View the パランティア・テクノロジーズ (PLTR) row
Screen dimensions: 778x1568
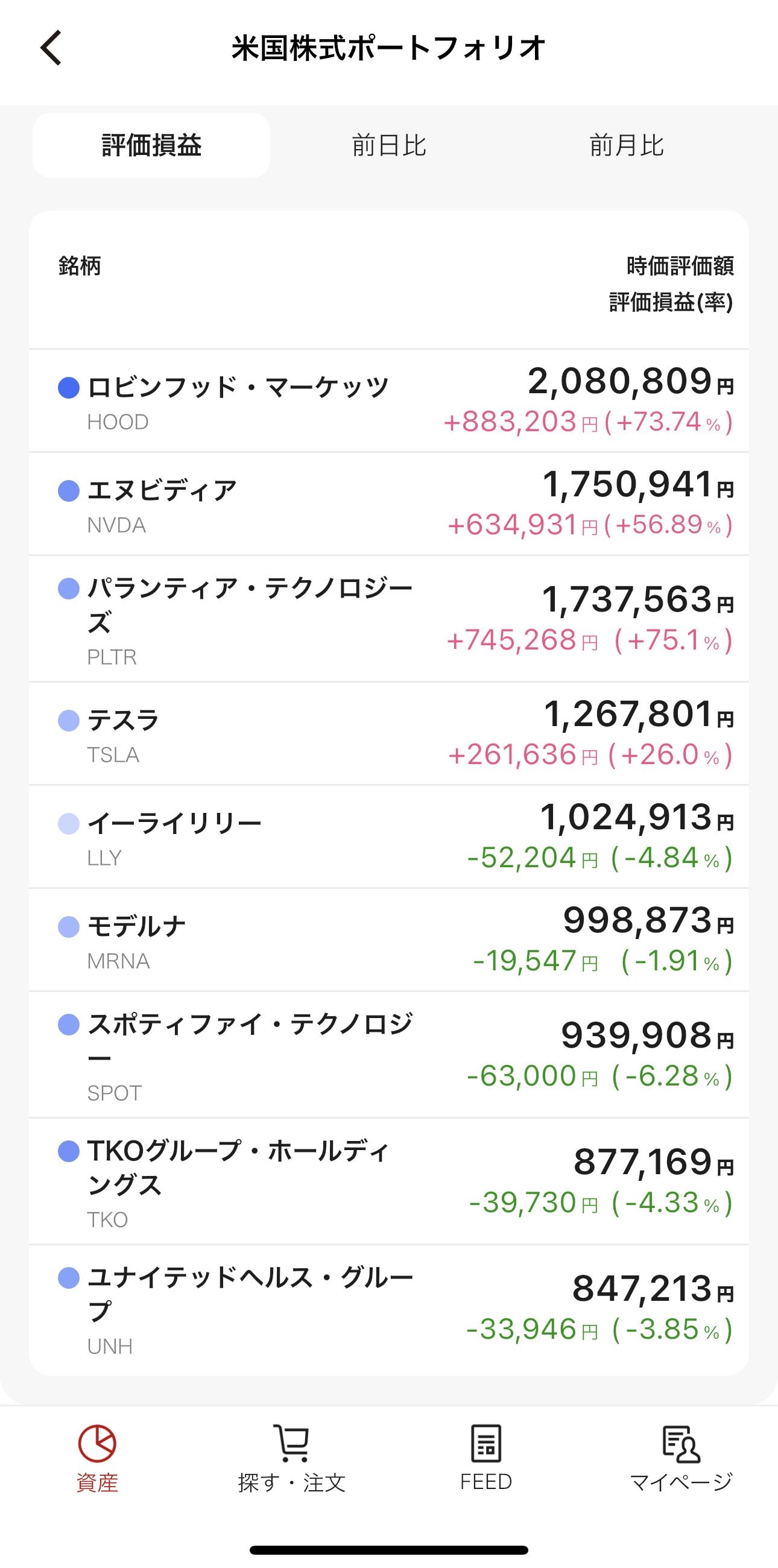389,619
